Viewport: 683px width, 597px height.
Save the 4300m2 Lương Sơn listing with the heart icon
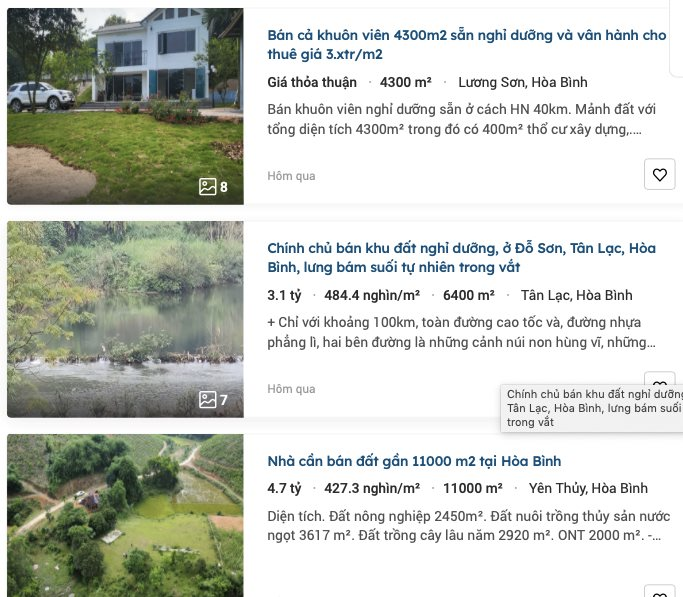click(x=659, y=174)
